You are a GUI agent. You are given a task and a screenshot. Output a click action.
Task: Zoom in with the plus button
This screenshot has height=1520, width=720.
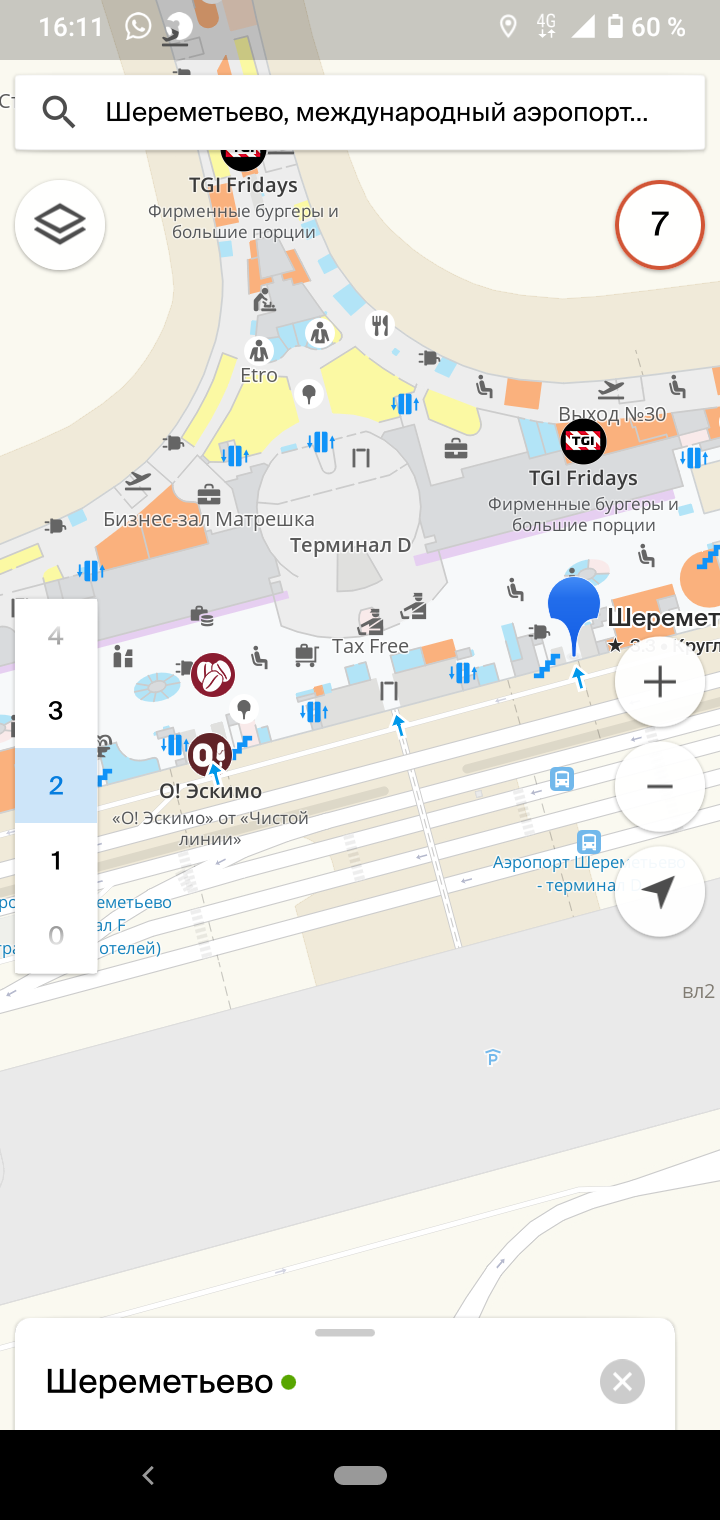click(x=660, y=682)
